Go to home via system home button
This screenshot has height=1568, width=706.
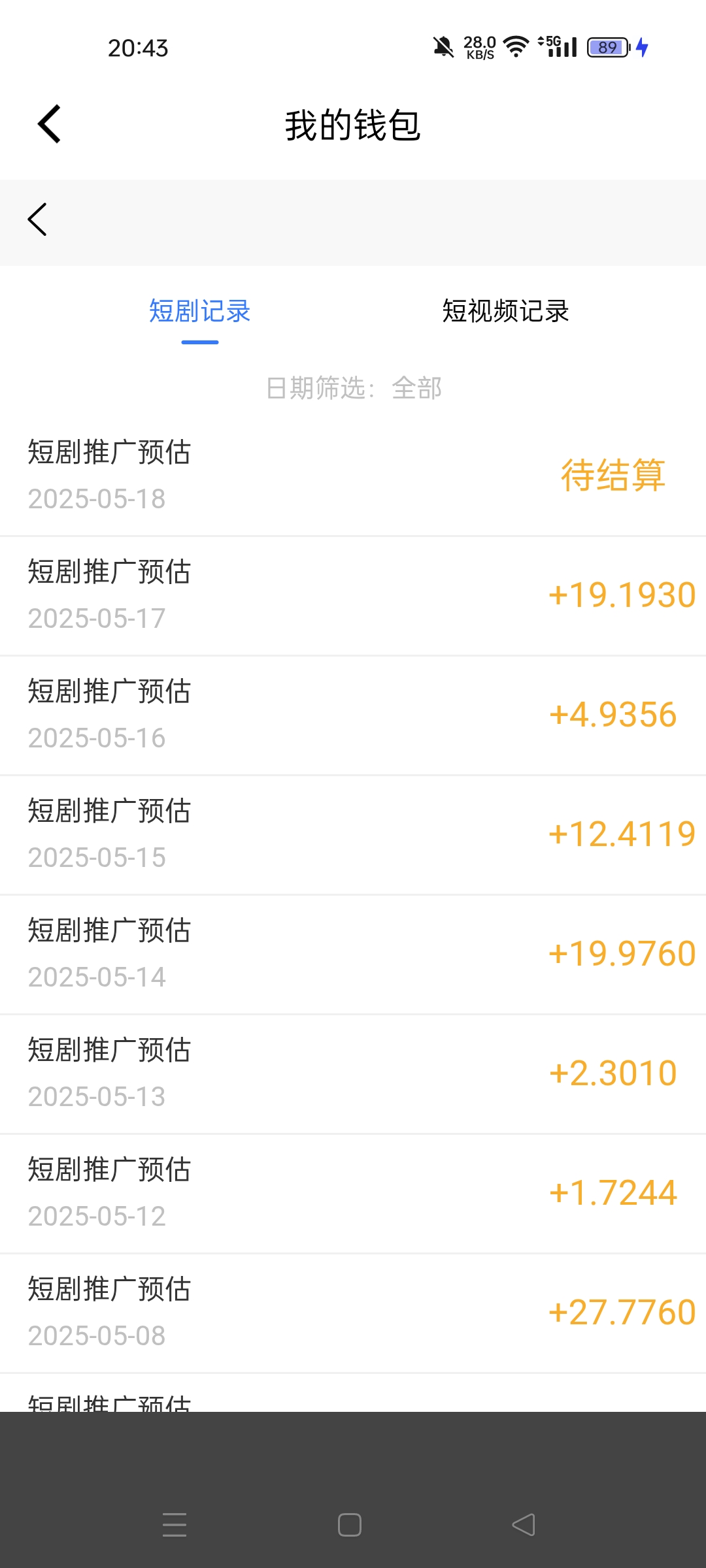pos(350,1525)
